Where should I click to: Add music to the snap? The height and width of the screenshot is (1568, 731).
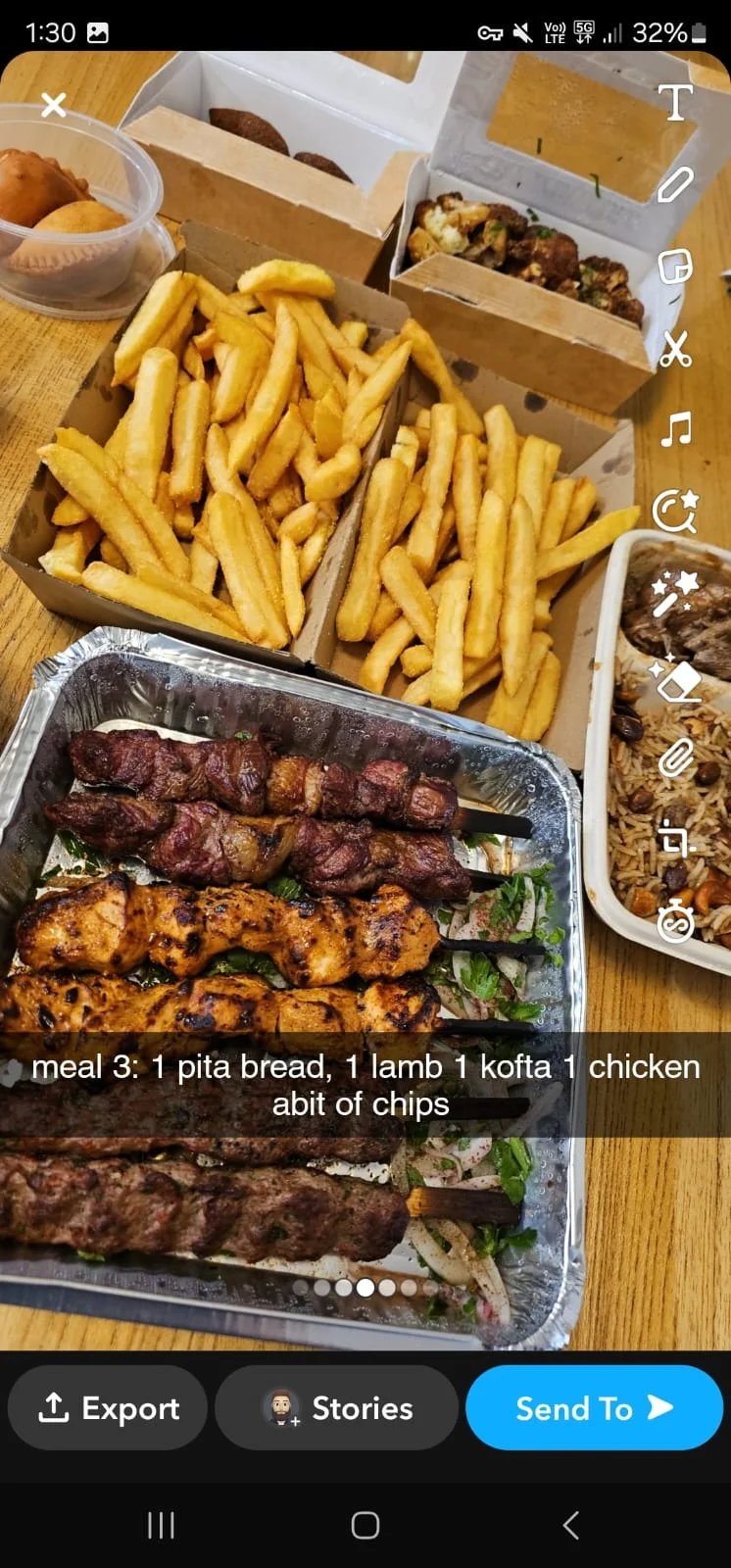coord(675,429)
